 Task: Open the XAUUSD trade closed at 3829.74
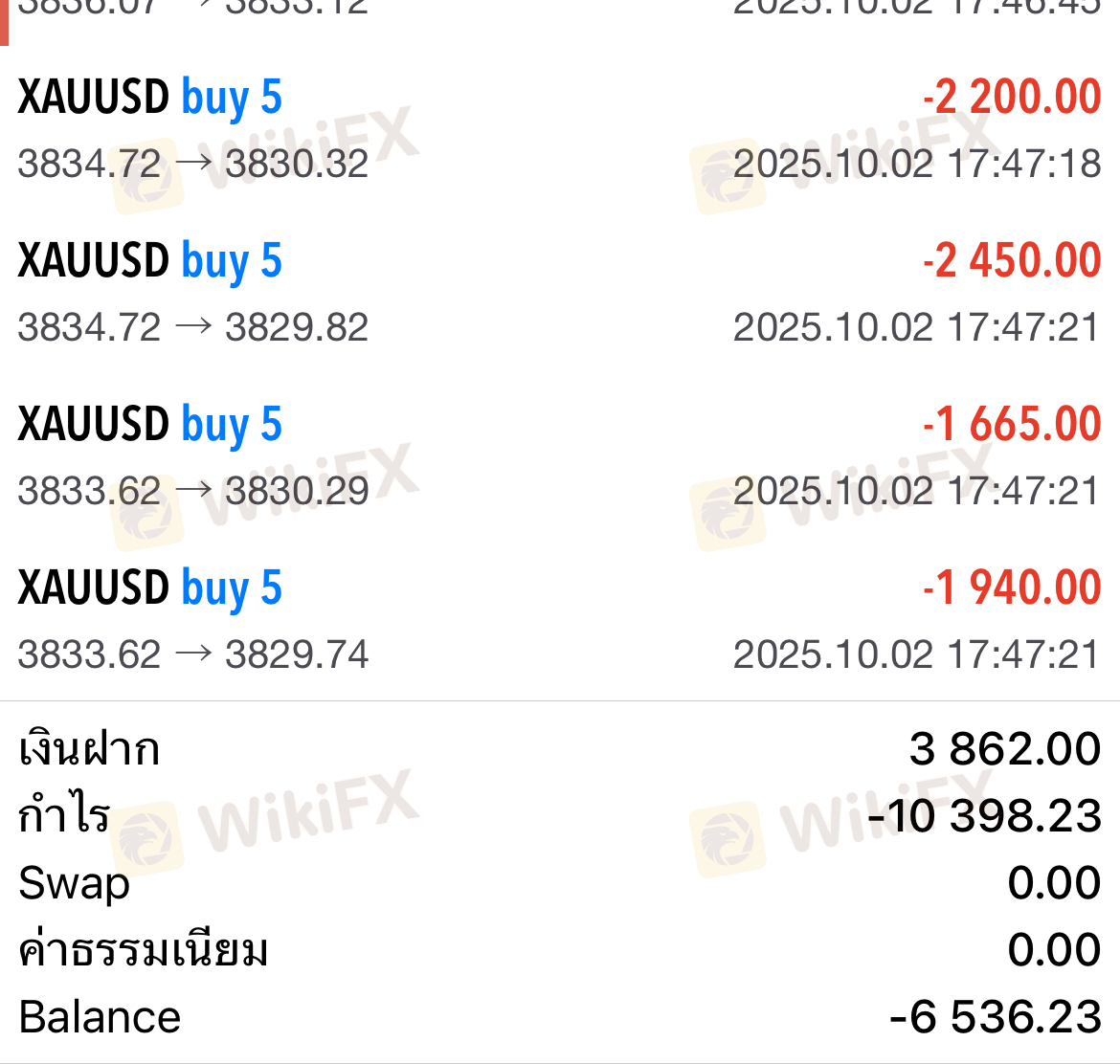(x=560, y=620)
